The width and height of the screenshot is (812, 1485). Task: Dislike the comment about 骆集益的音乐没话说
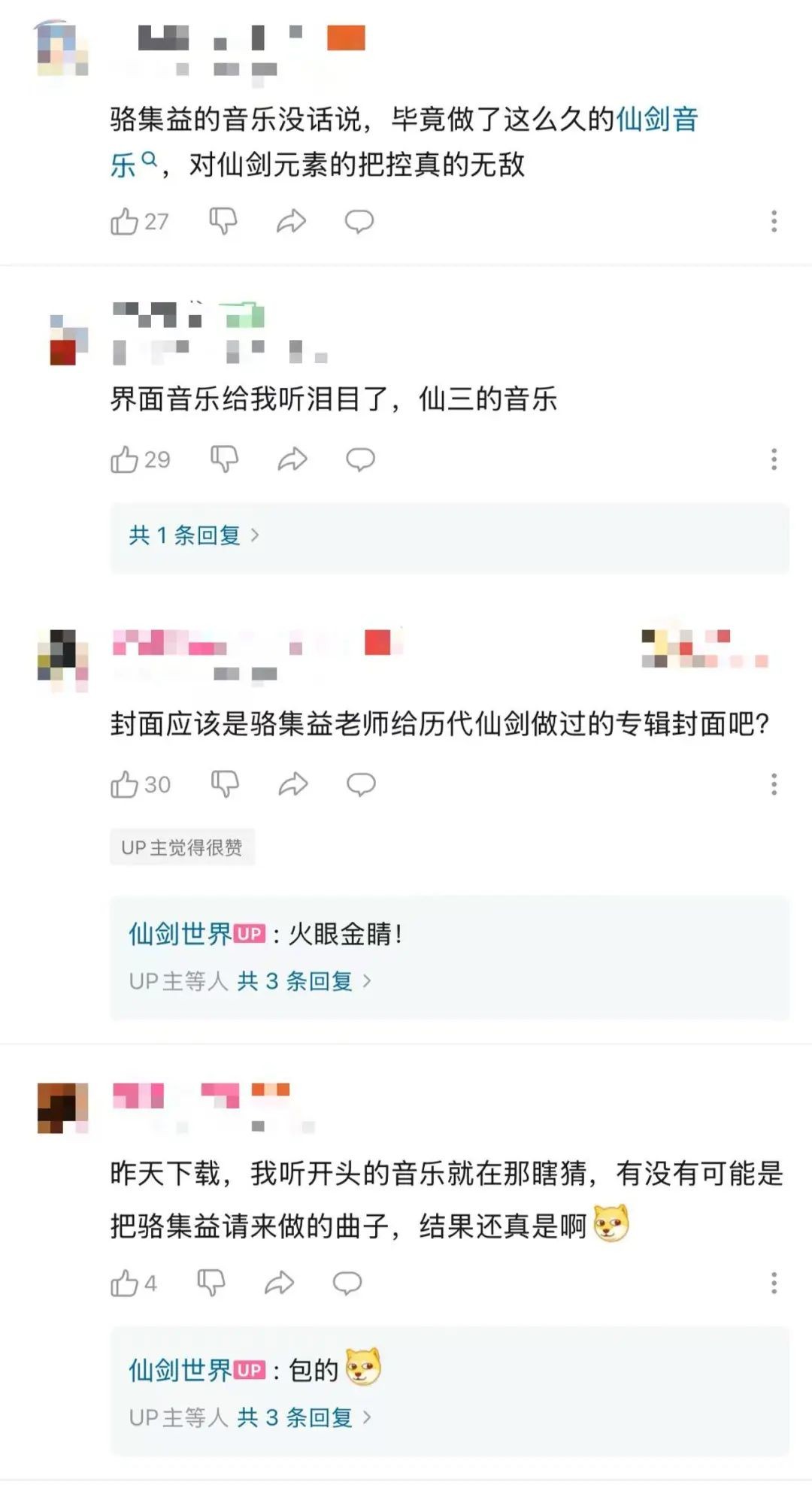point(223,222)
